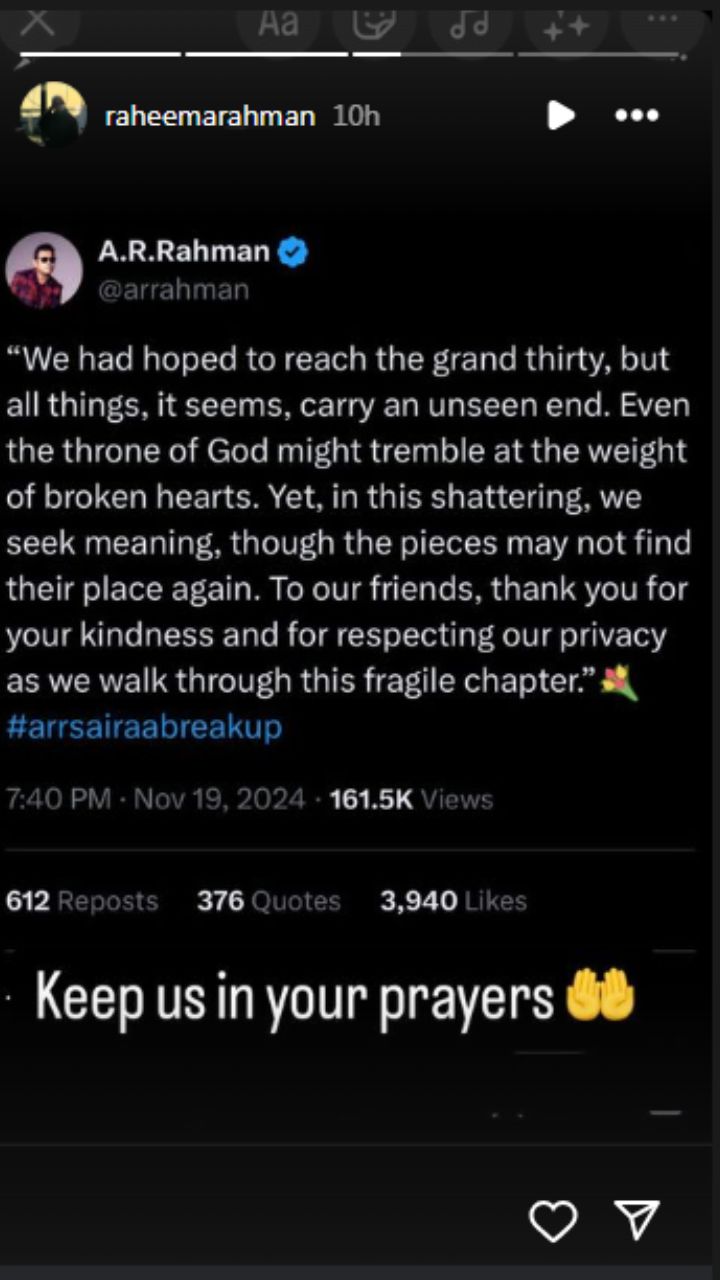
Task: Resume the story with the play button
Action: (x=561, y=116)
